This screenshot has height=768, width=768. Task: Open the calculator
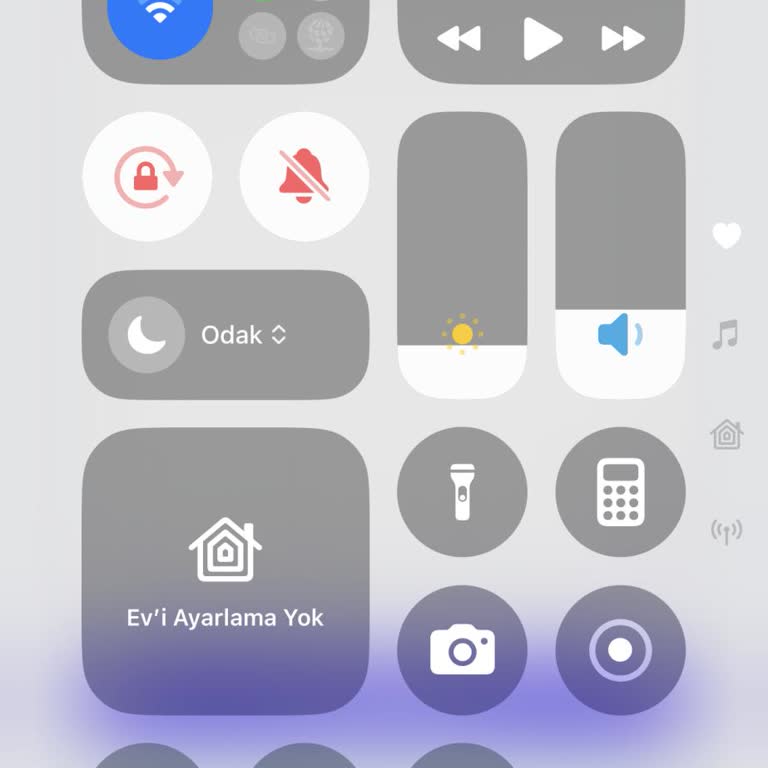620,492
